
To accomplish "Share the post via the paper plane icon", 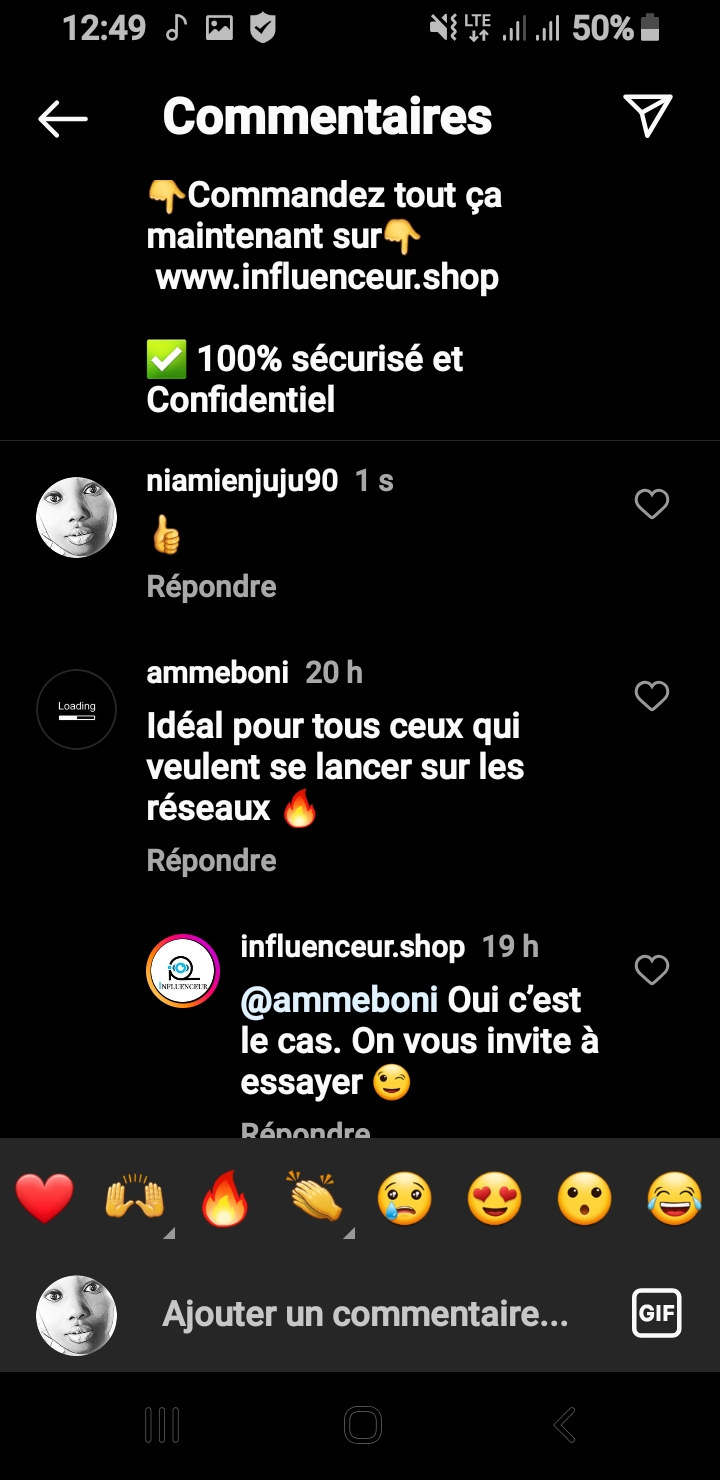I will click(x=648, y=116).
